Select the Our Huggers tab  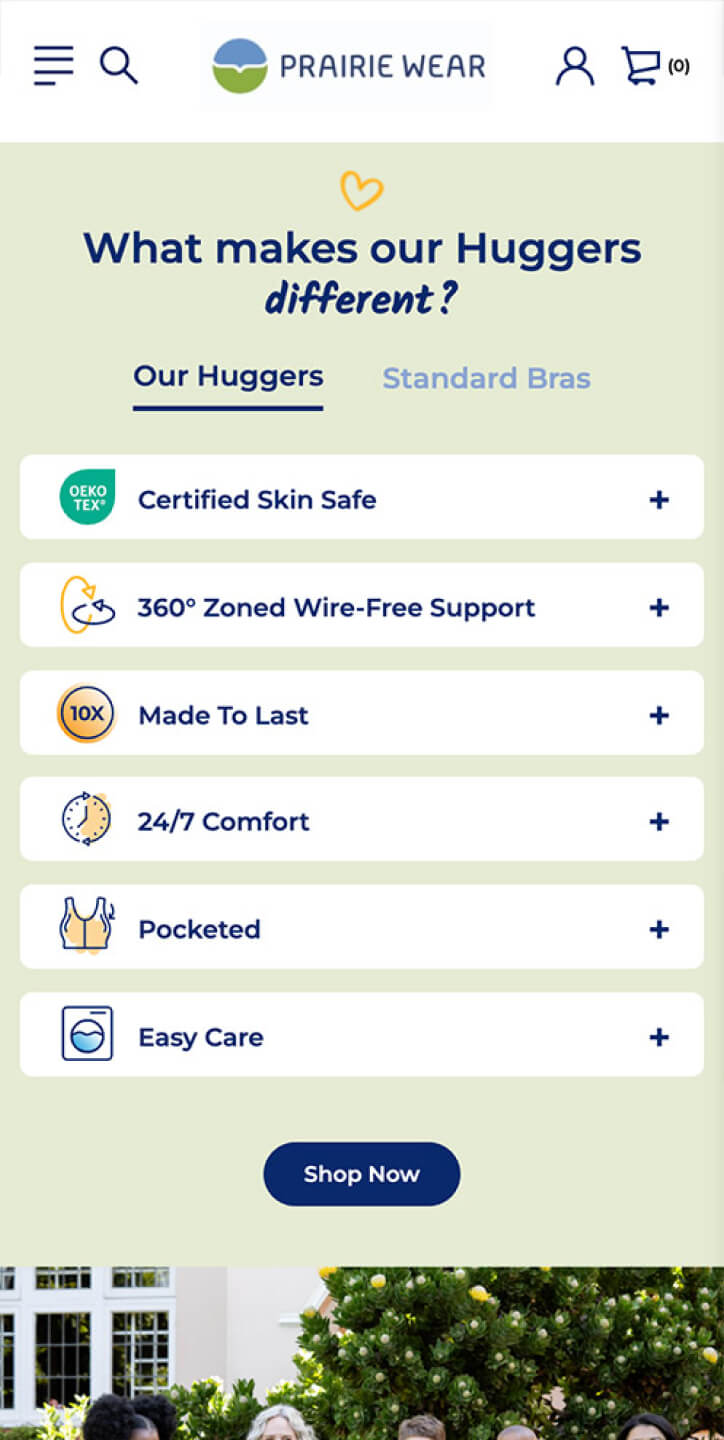228,378
